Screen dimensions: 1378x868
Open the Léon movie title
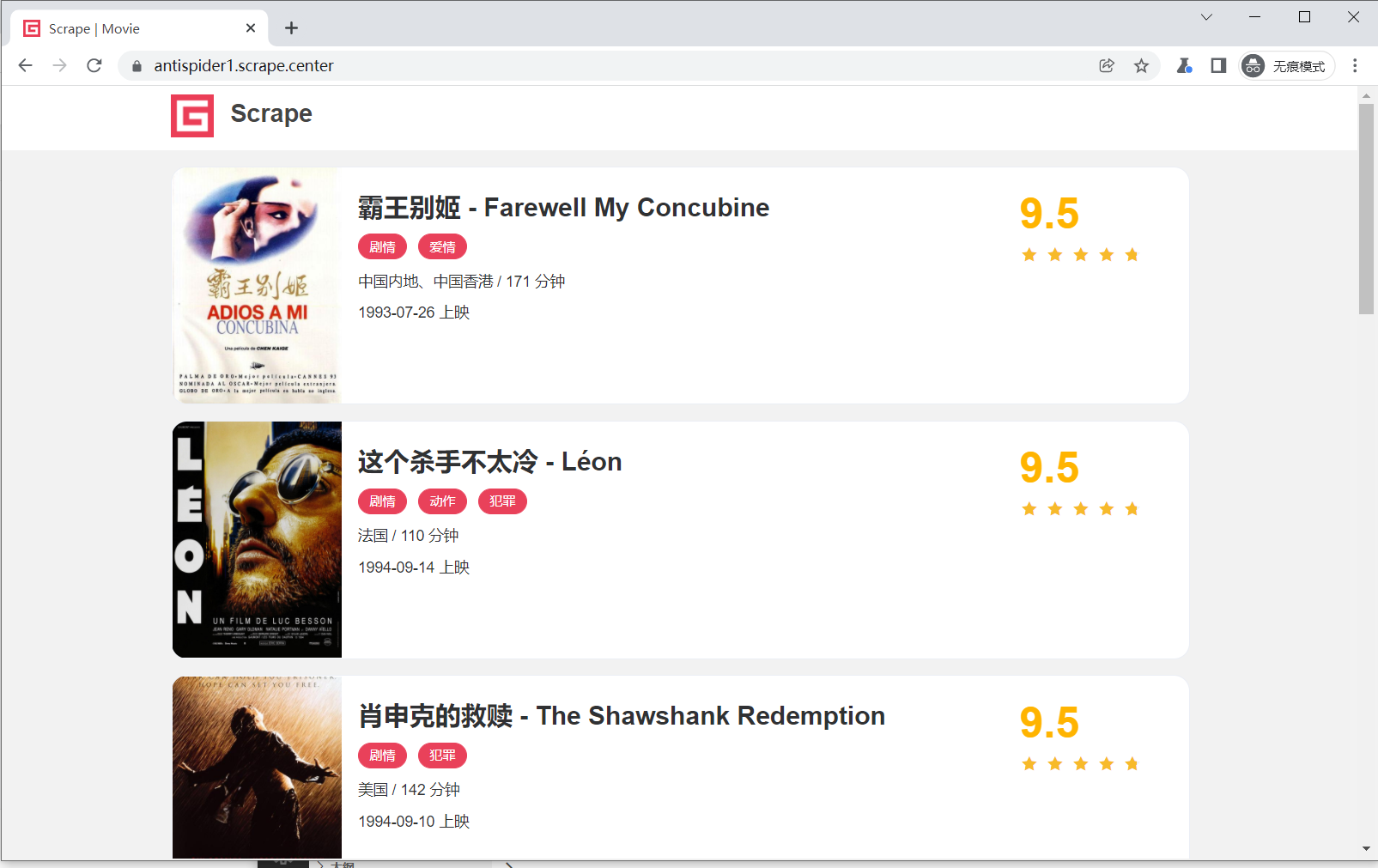(x=489, y=462)
